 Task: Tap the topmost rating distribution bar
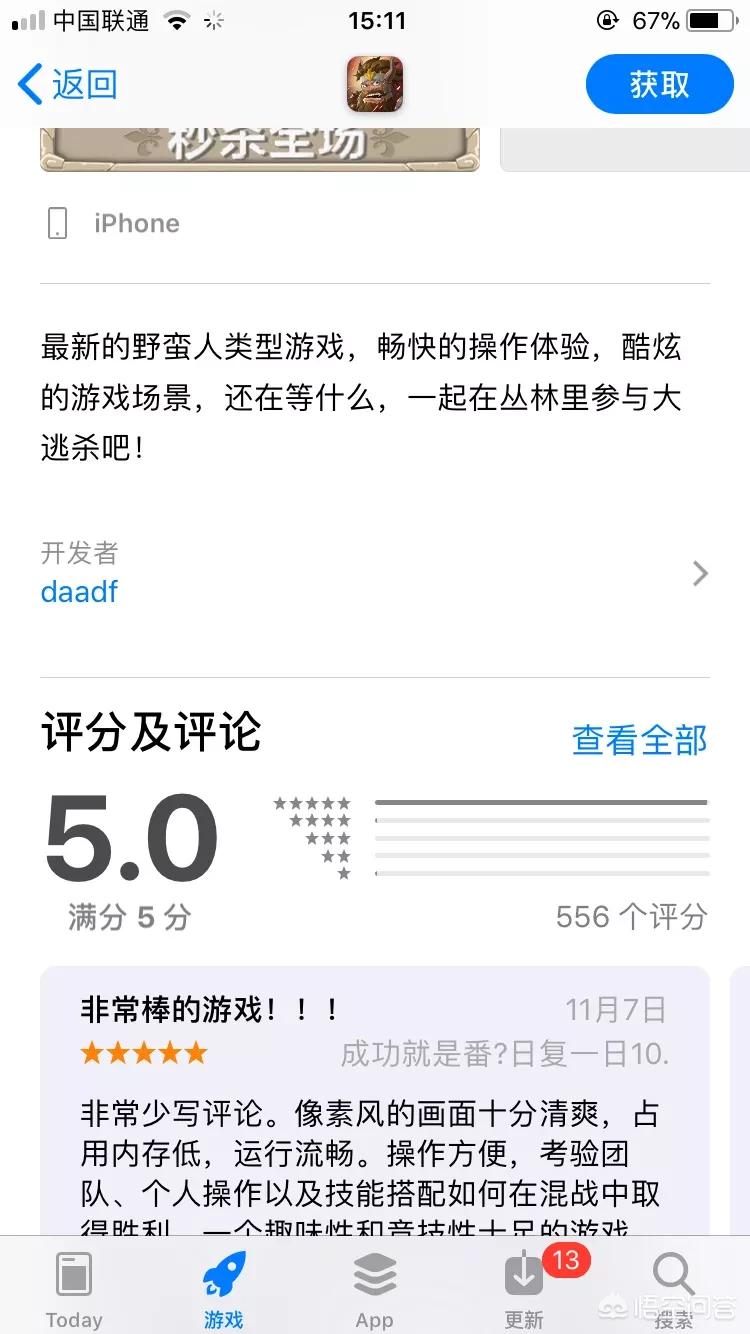(542, 800)
